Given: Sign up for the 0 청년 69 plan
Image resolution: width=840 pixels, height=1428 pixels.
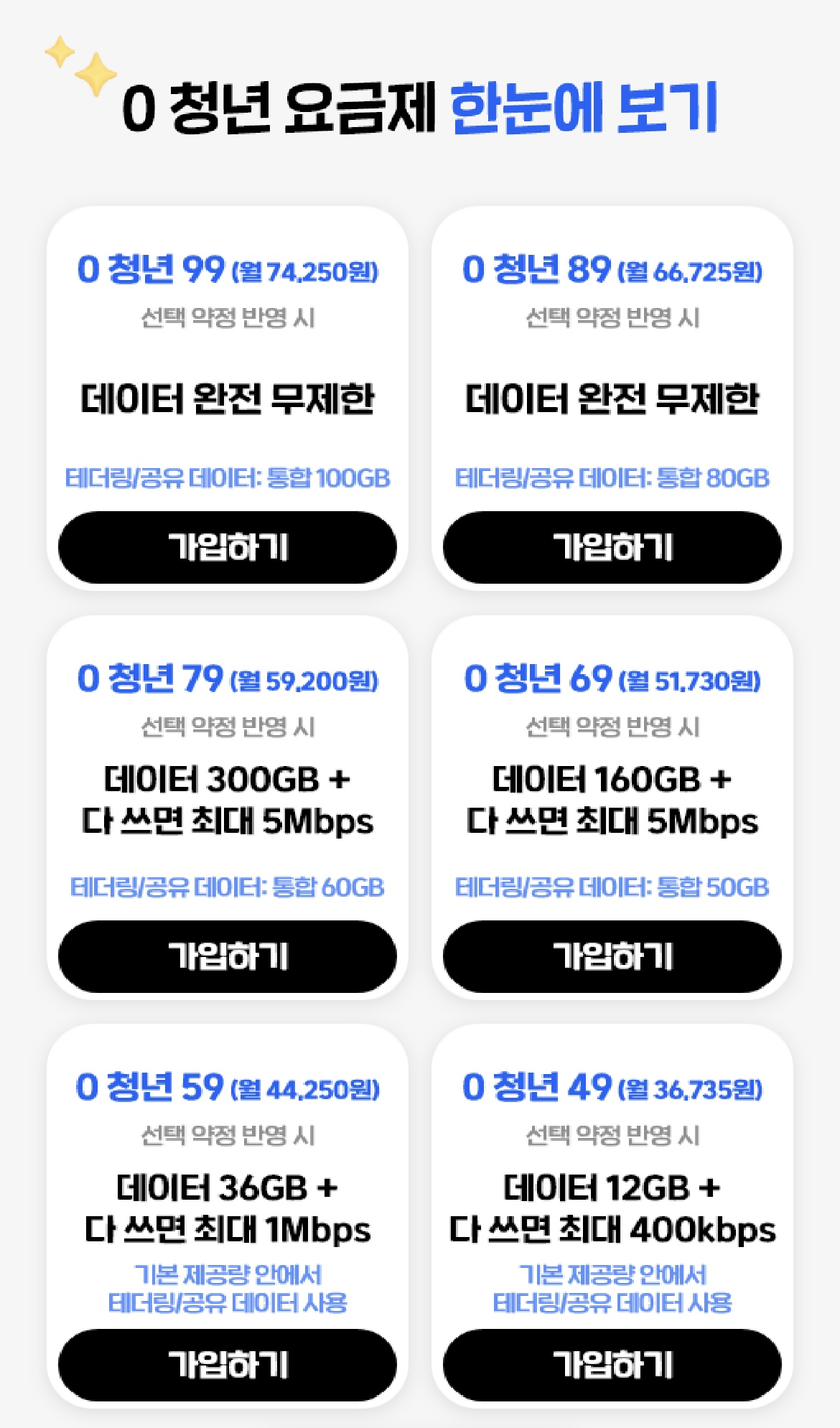Looking at the screenshot, I should click(612, 956).
